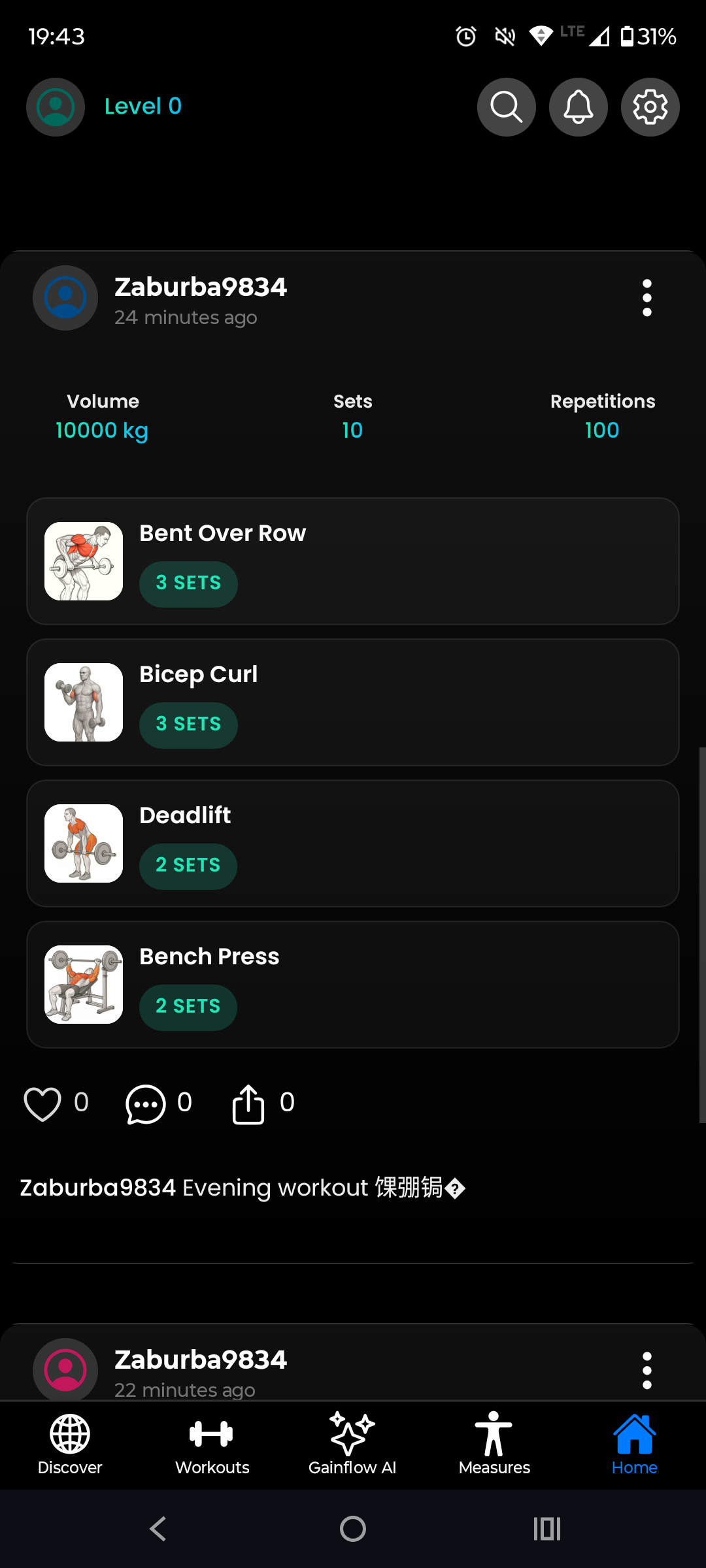Switch to the Measures tab
706x1568 pixels.
494,1444
